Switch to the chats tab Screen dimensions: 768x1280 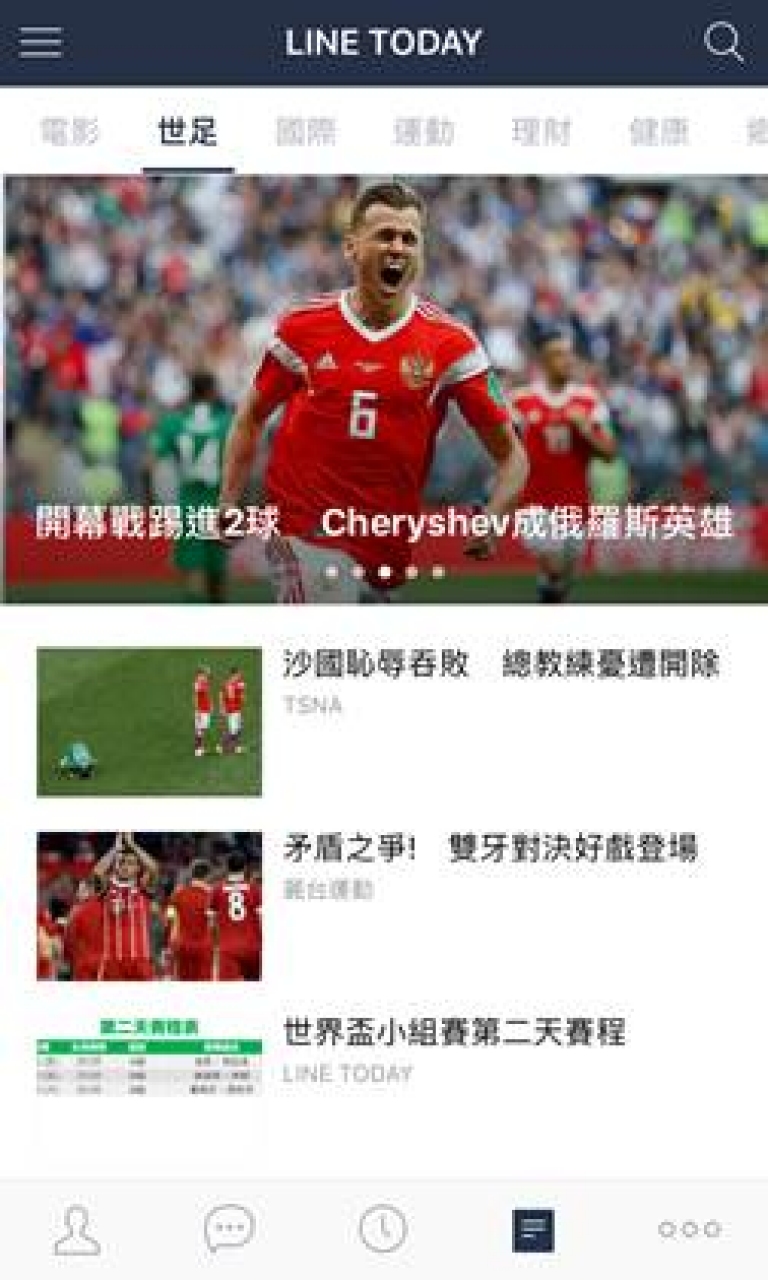(x=230, y=1230)
